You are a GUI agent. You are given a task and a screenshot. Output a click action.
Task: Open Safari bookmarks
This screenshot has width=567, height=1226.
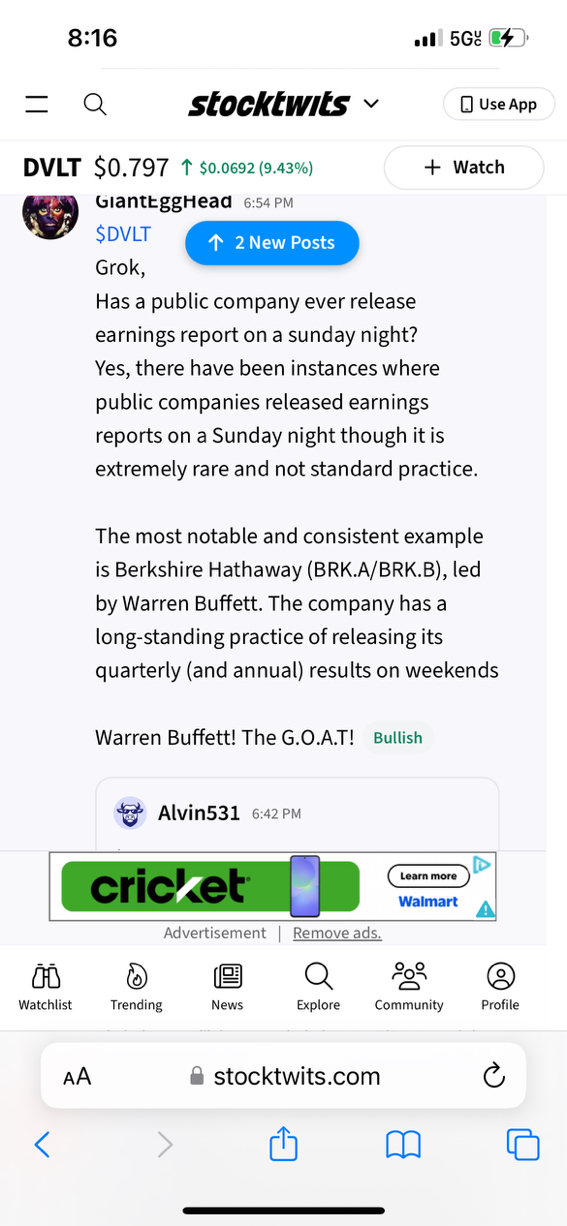pos(403,1145)
